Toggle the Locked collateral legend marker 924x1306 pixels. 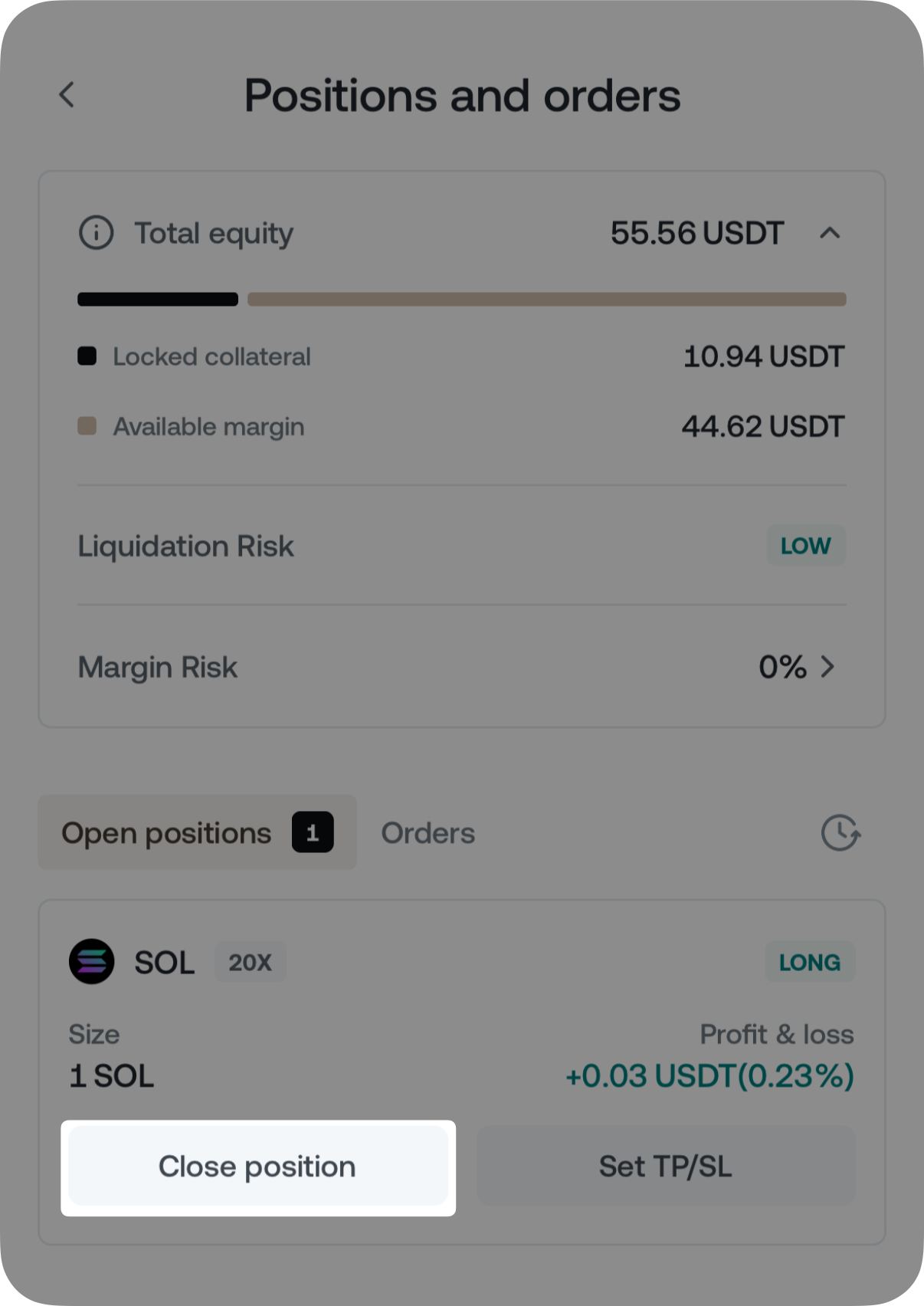point(87,355)
